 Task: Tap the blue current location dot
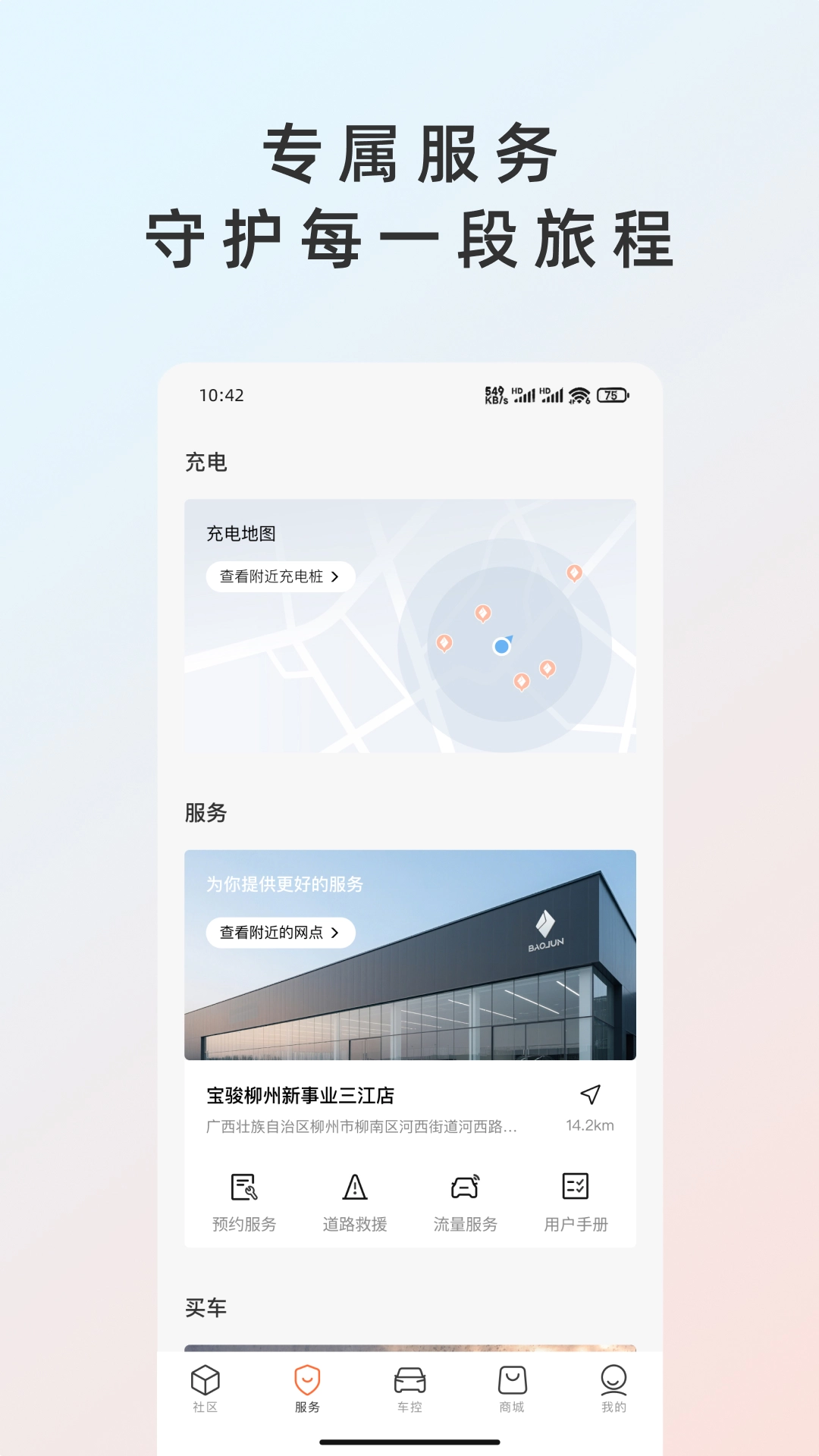[x=502, y=647]
